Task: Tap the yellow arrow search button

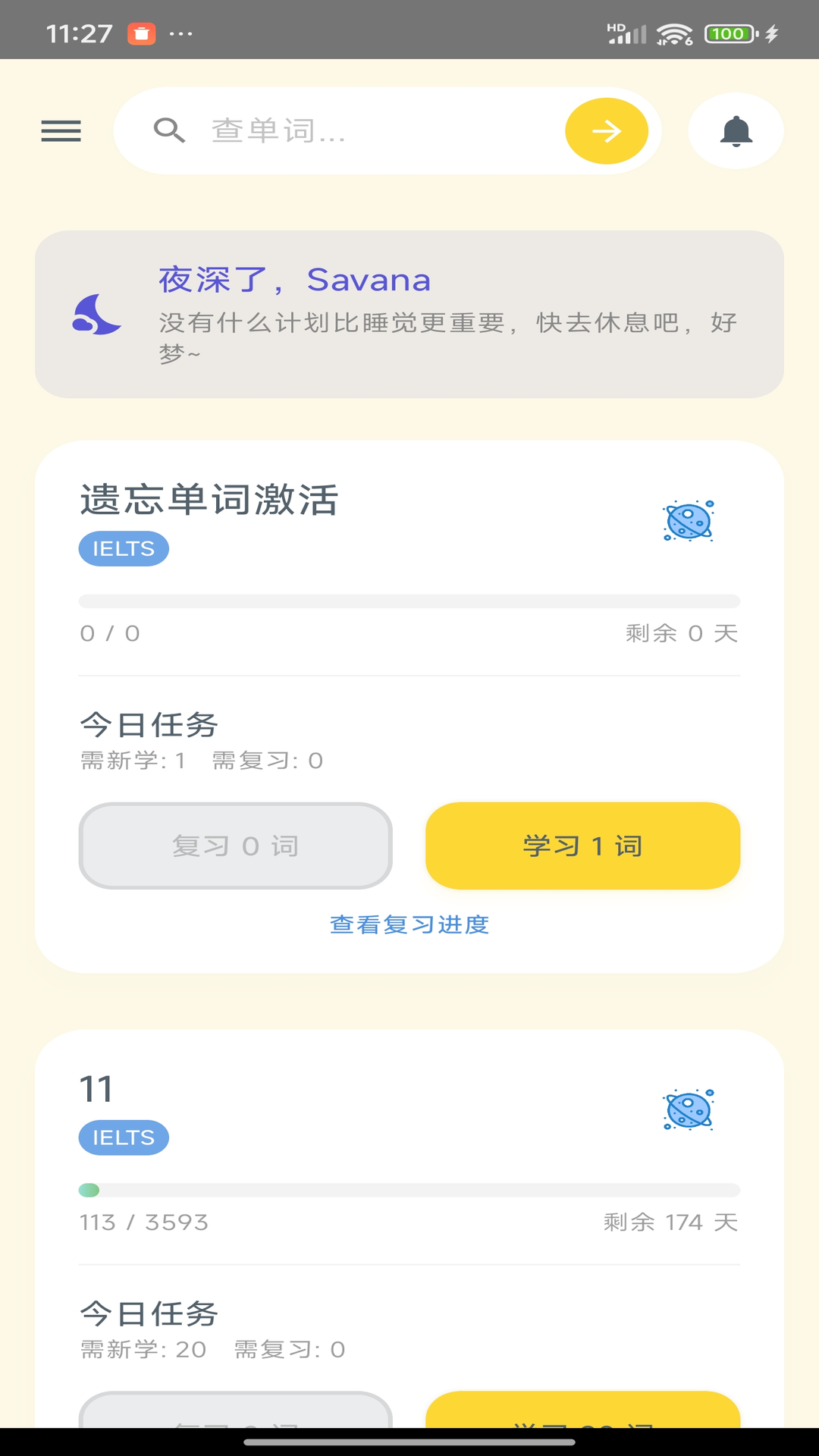Action: (x=606, y=130)
